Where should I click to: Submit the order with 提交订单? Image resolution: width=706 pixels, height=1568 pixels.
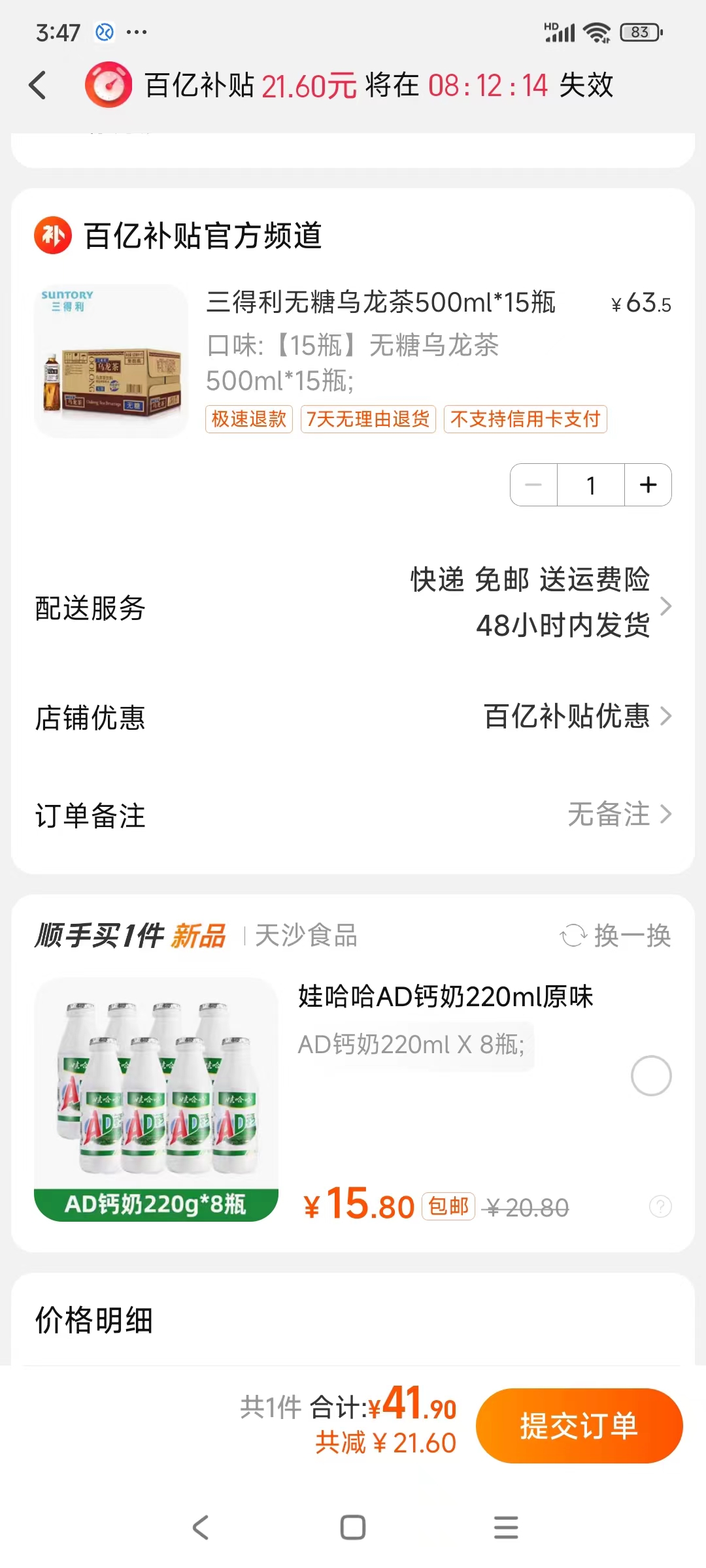(579, 1426)
